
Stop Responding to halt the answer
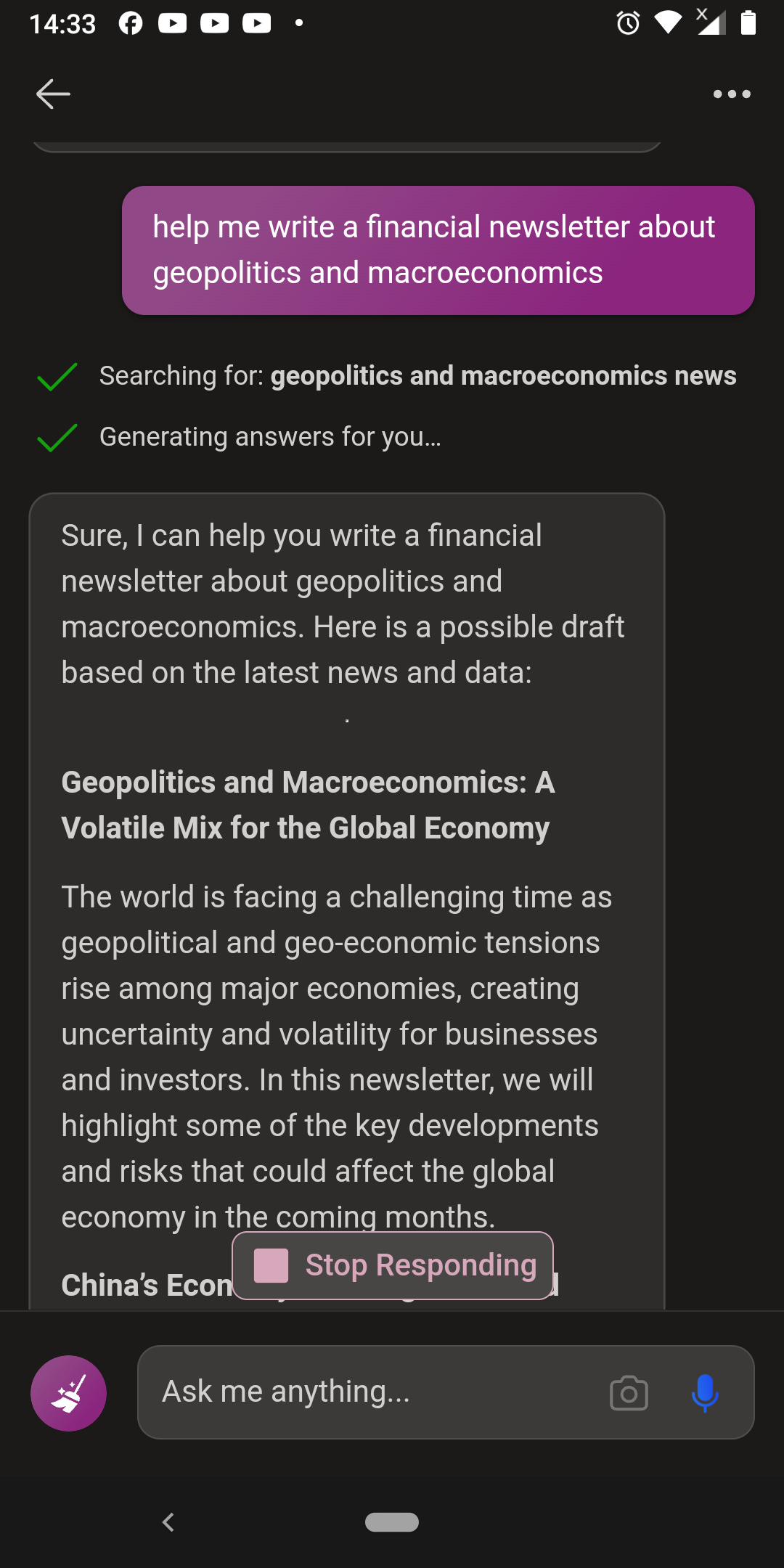pyautogui.click(x=393, y=1265)
